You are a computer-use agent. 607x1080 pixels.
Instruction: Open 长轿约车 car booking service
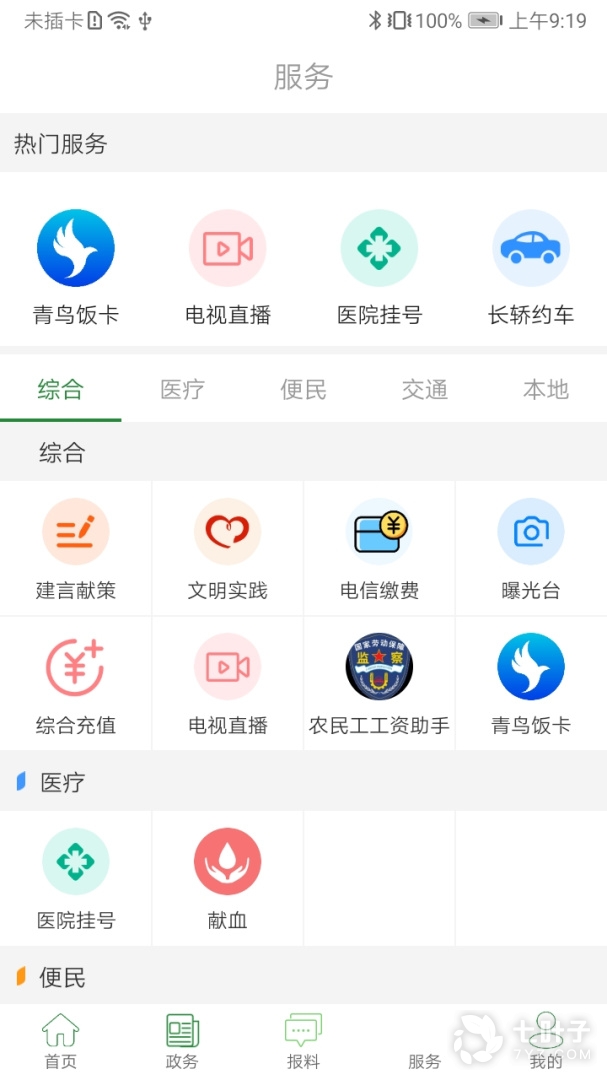point(531,267)
